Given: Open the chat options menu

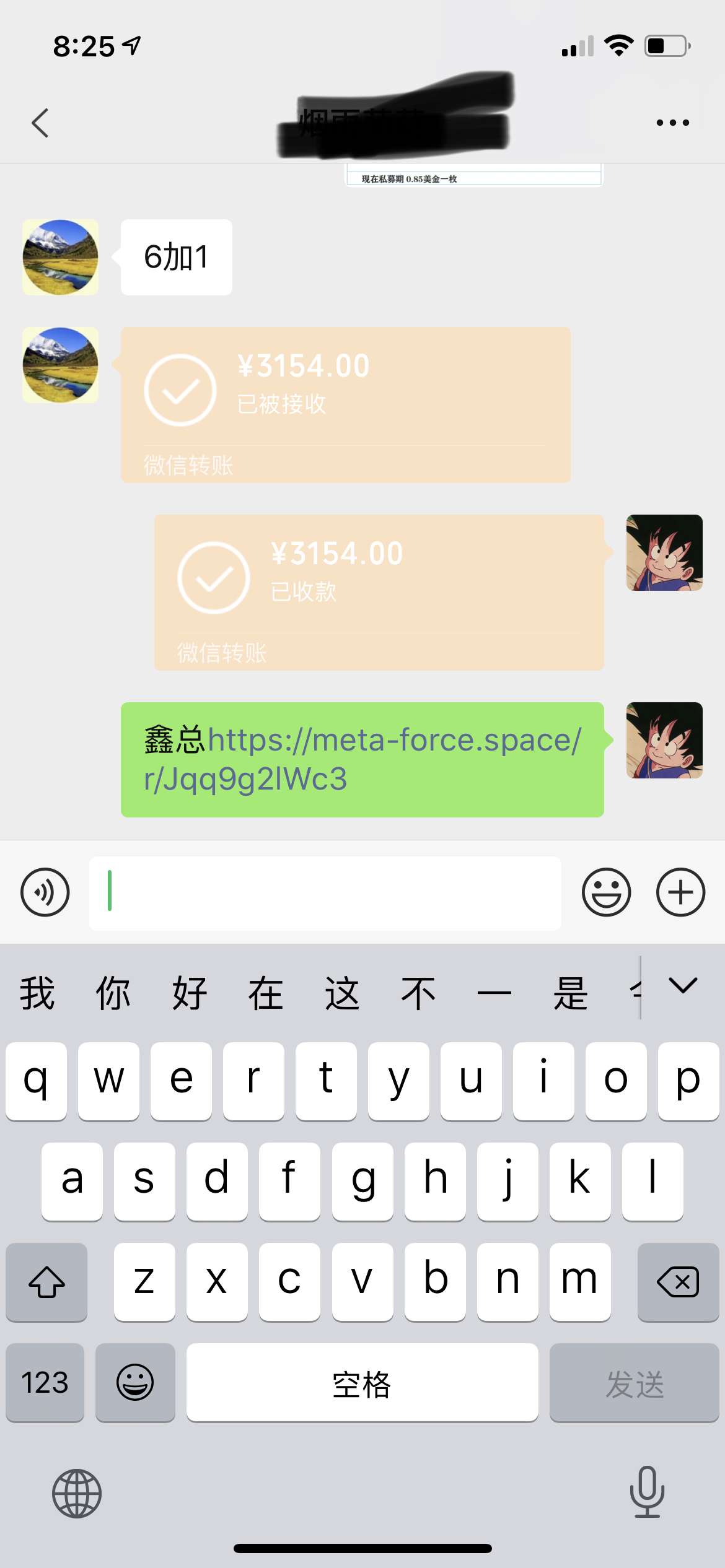Looking at the screenshot, I should pyautogui.click(x=672, y=123).
